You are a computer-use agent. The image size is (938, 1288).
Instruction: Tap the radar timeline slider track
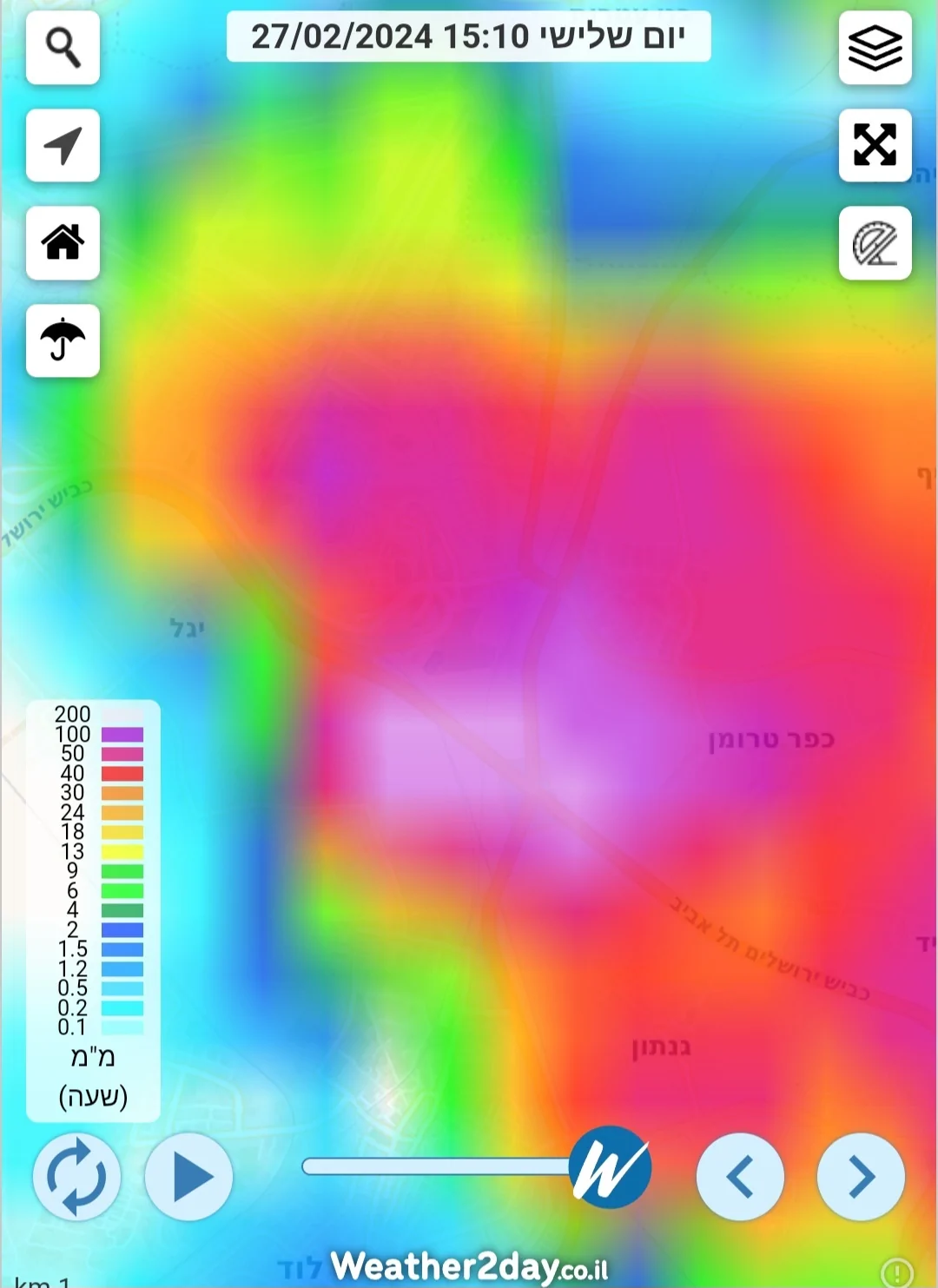pyautogui.click(x=434, y=1166)
